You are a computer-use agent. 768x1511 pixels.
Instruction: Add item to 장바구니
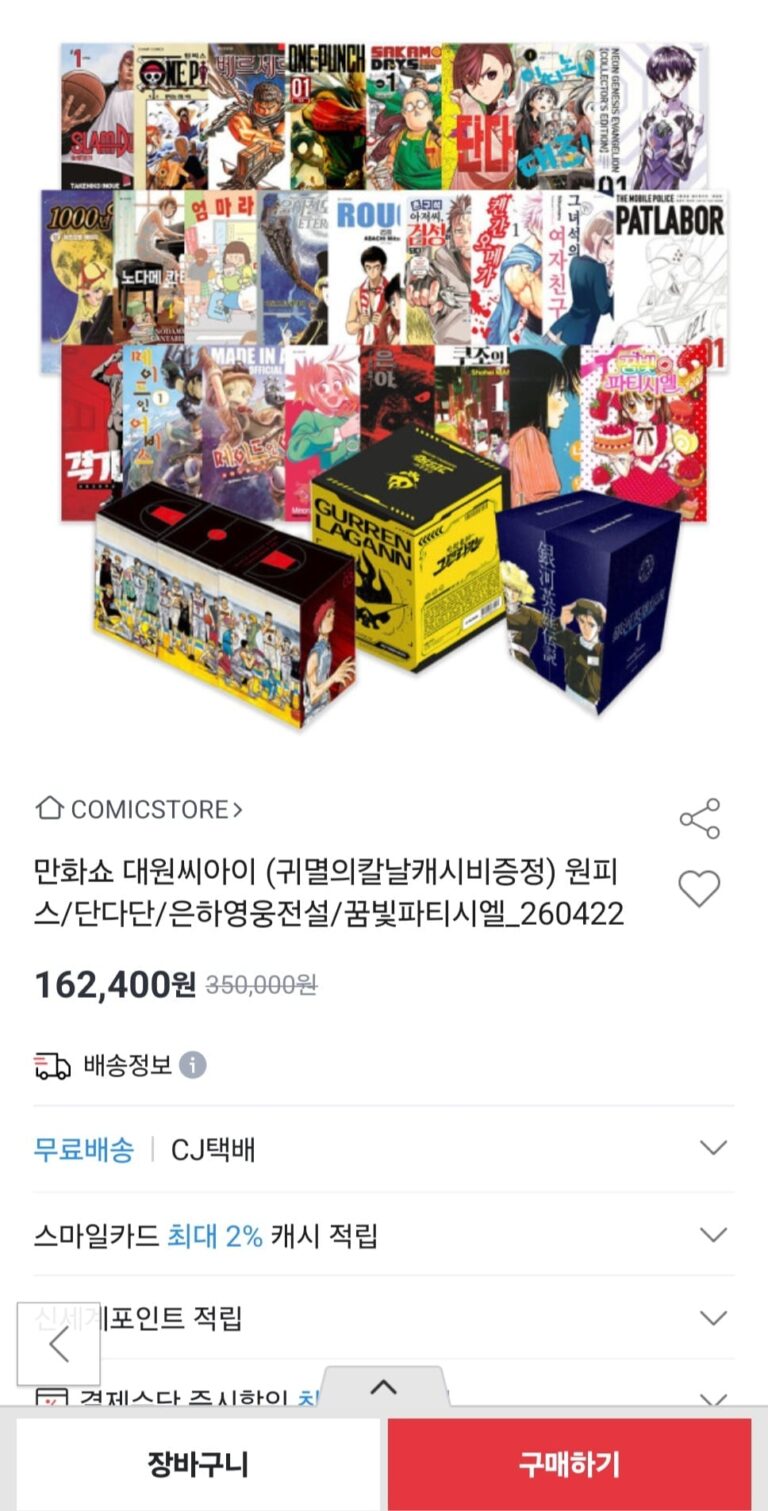tap(198, 1465)
